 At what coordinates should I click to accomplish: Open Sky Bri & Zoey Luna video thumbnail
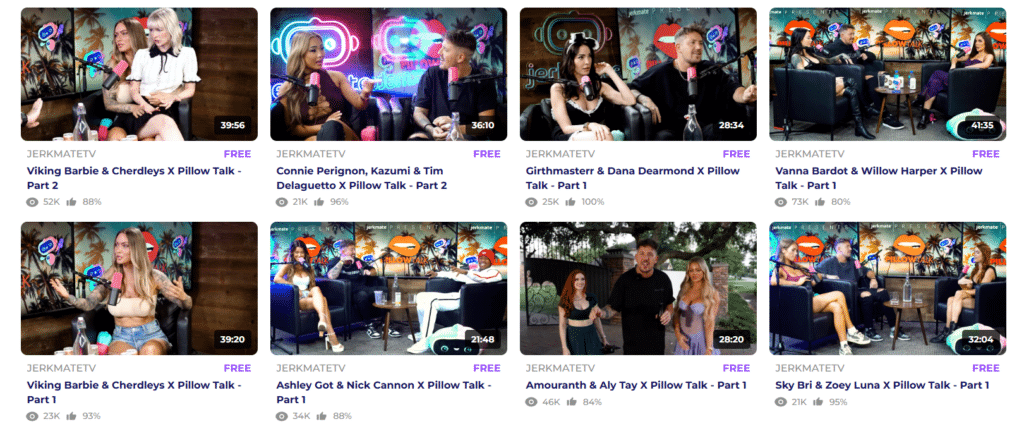click(x=887, y=288)
